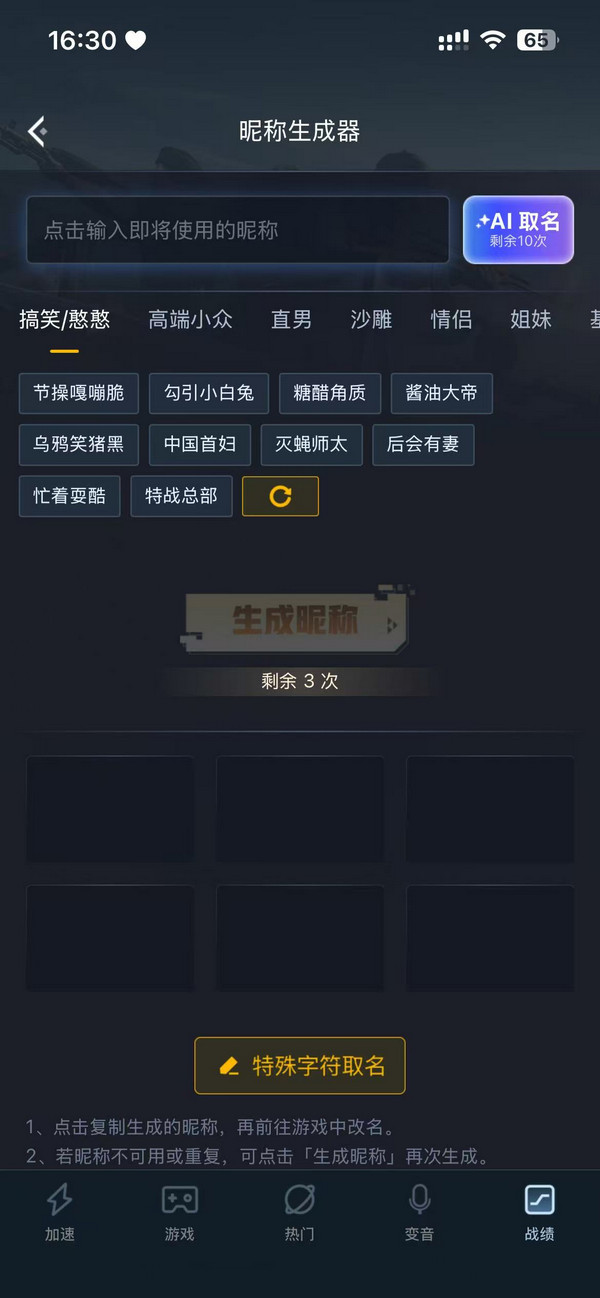Image resolution: width=600 pixels, height=1298 pixels.
Task: Select the 灭蝇师太 chip
Action: point(311,444)
